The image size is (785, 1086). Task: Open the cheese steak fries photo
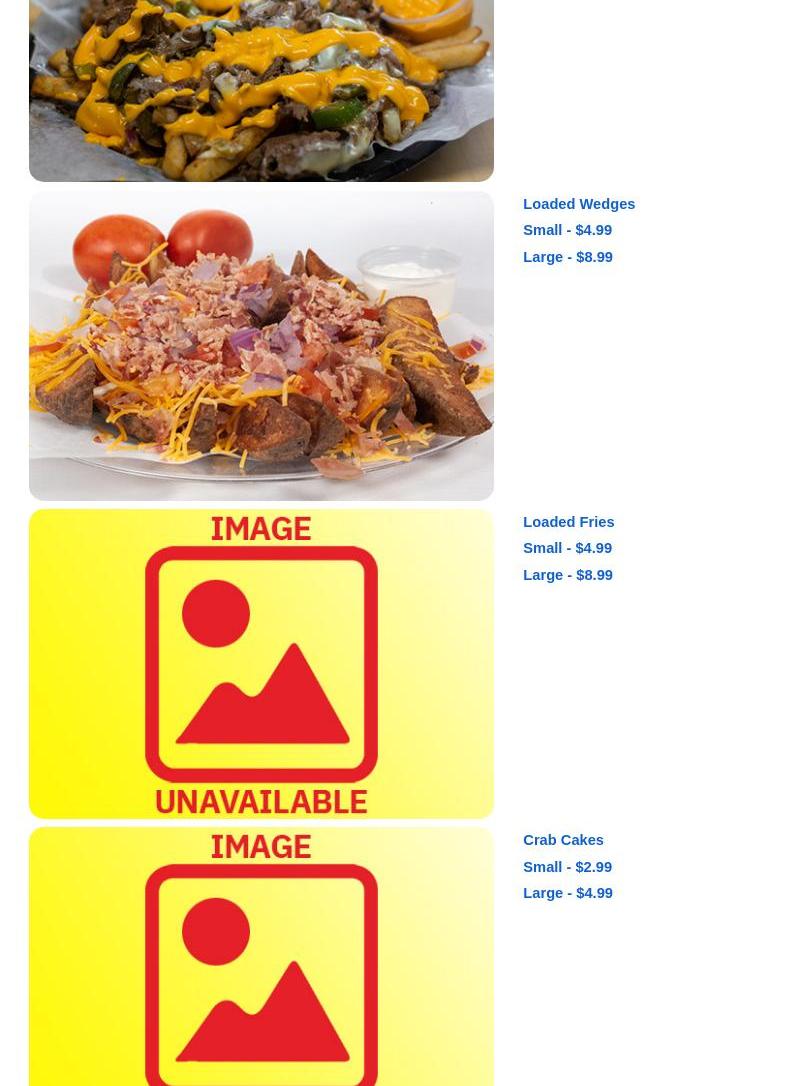261,90
